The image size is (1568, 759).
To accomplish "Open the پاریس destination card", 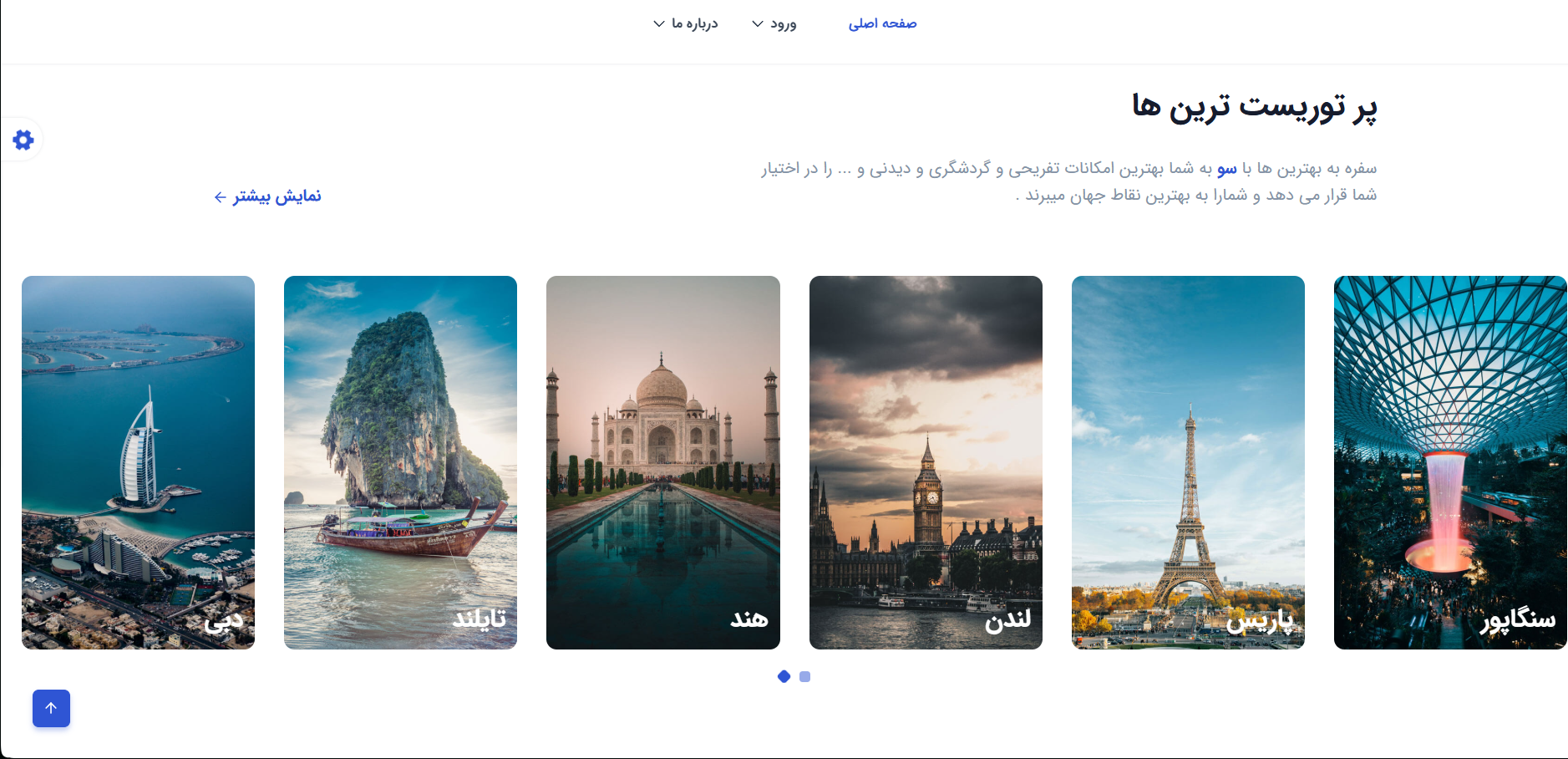I will 1188,462.
